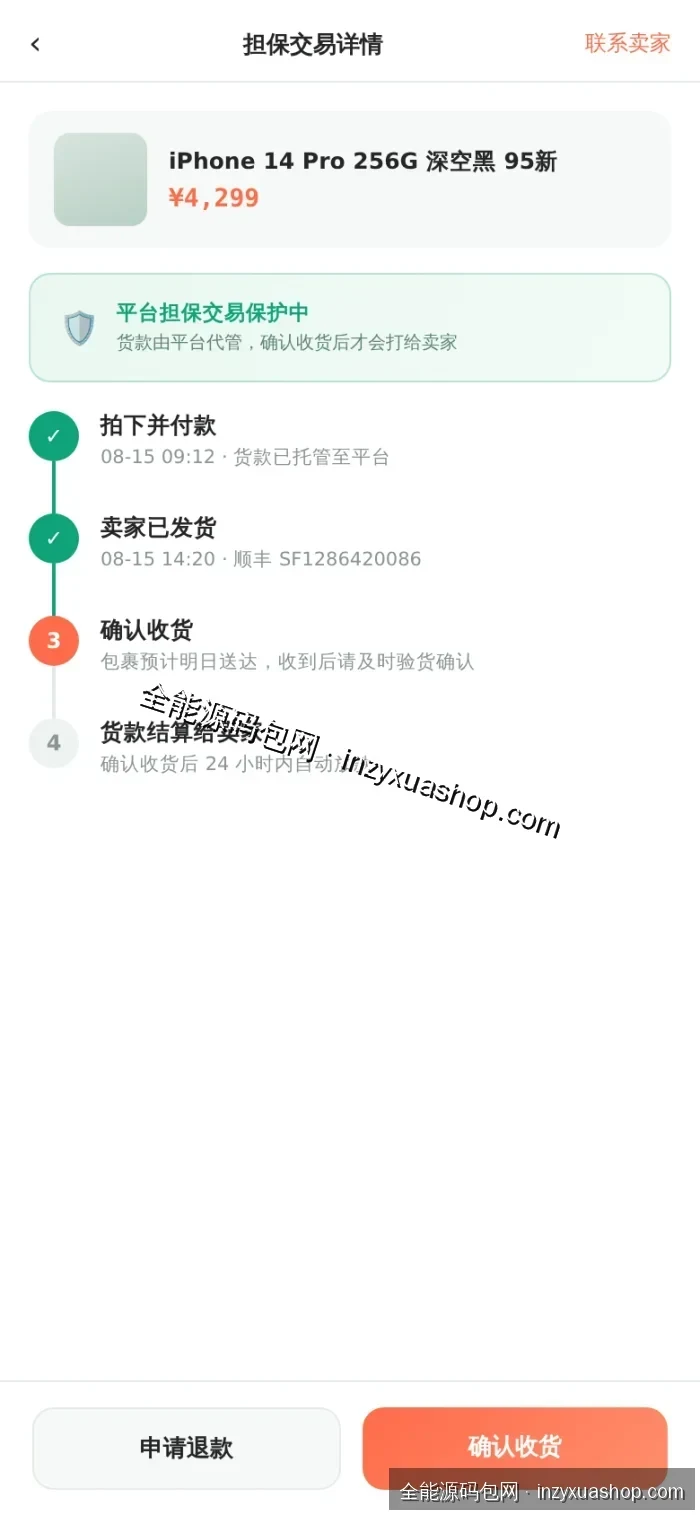Tap 联系卖家 to contact the seller

click(x=627, y=43)
